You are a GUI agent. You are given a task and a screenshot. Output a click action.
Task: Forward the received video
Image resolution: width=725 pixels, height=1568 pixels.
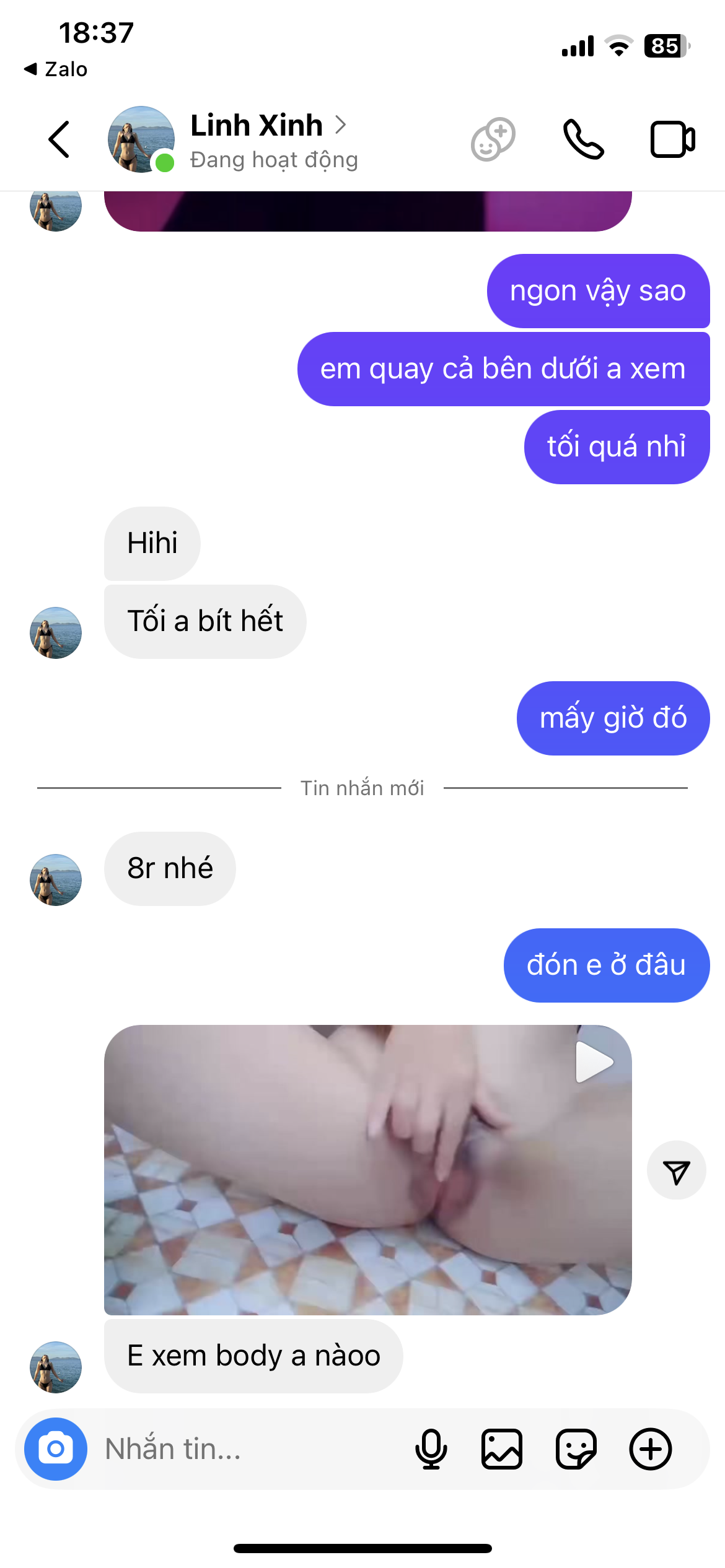(676, 1170)
